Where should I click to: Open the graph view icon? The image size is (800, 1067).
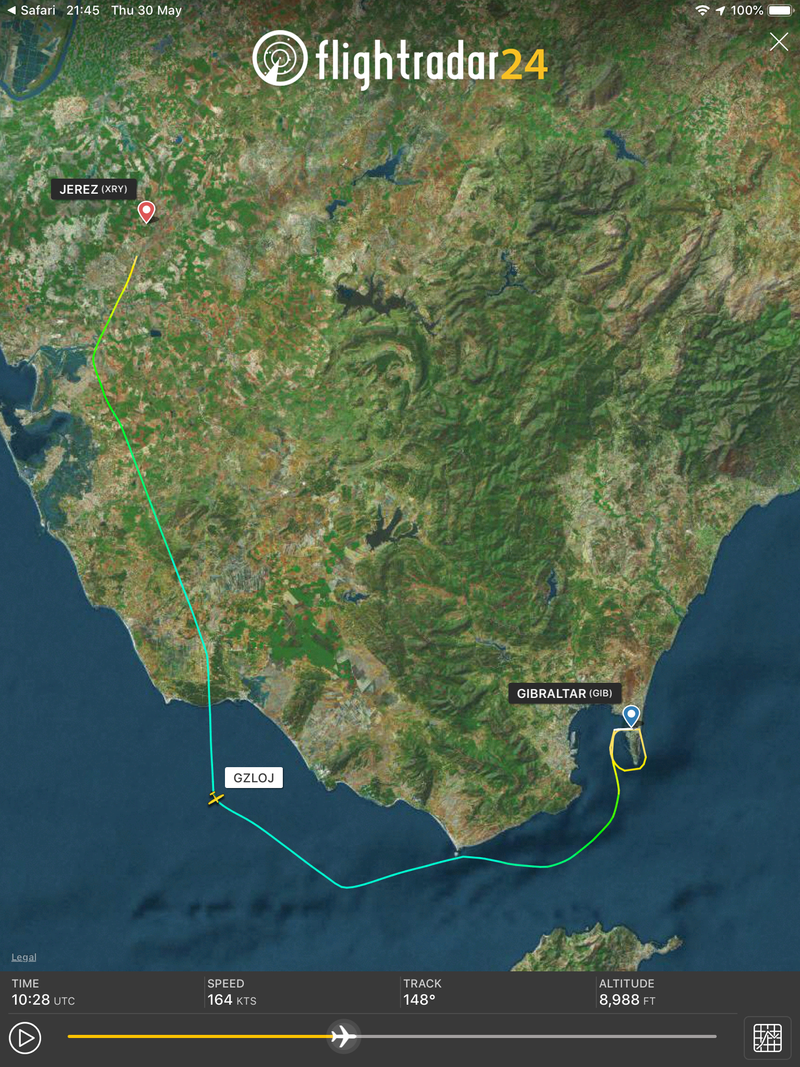767,1037
